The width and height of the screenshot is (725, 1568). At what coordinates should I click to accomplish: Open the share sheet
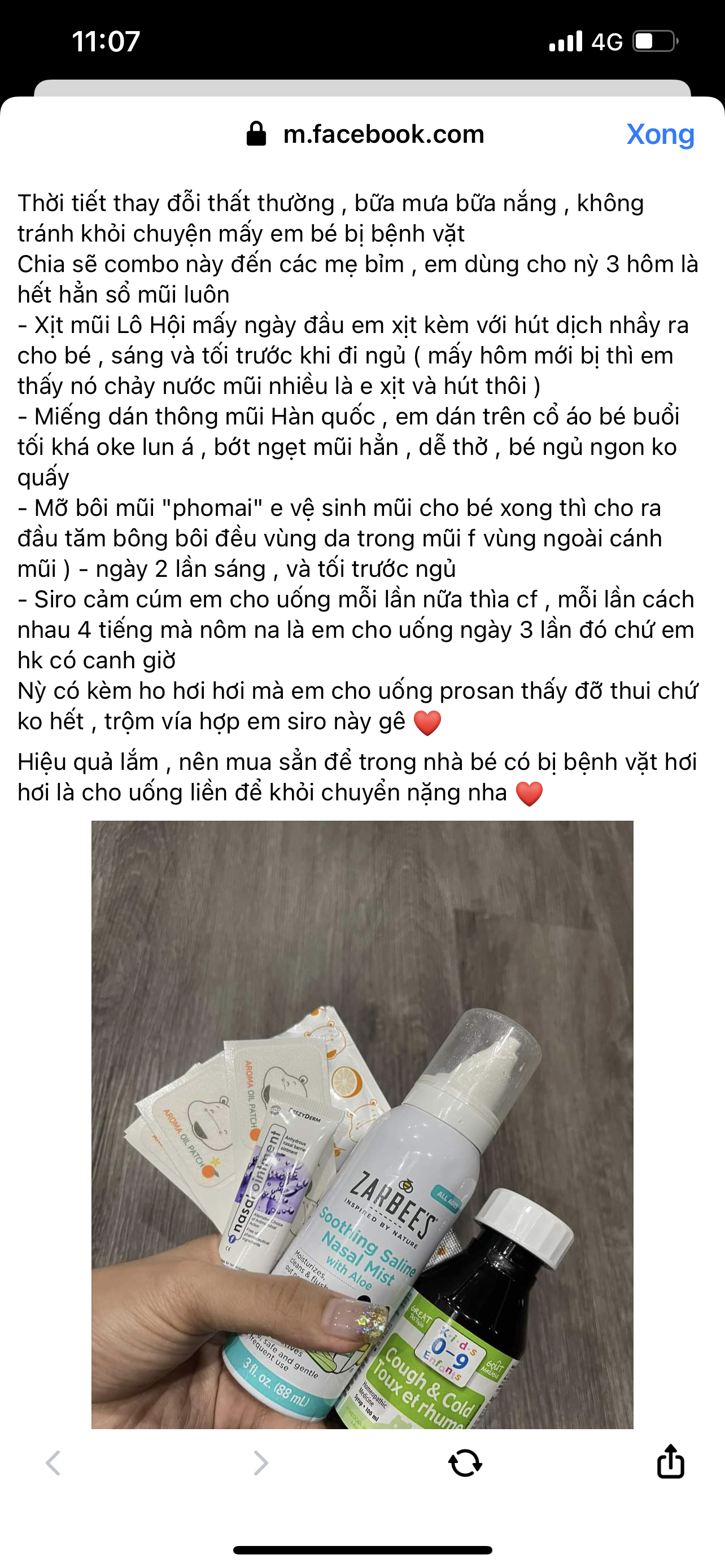pyautogui.click(x=671, y=1461)
